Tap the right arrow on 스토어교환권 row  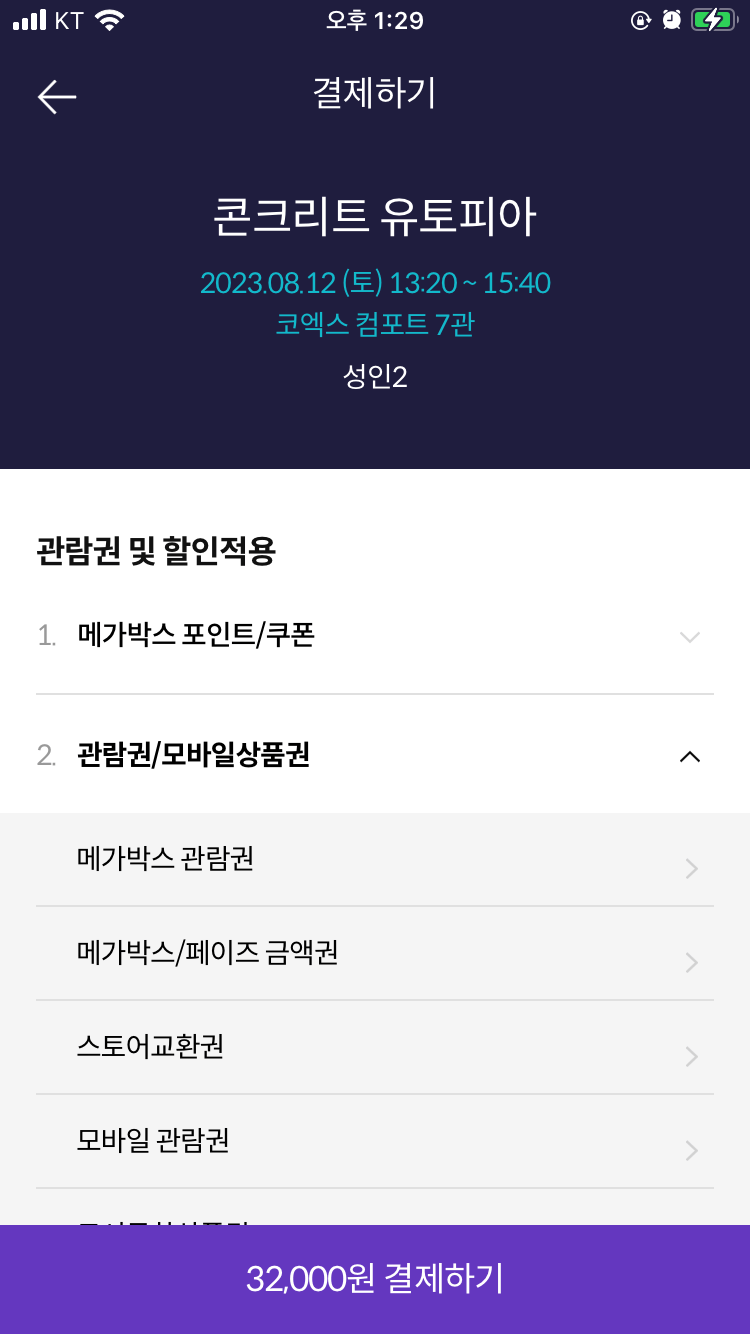click(x=690, y=1056)
